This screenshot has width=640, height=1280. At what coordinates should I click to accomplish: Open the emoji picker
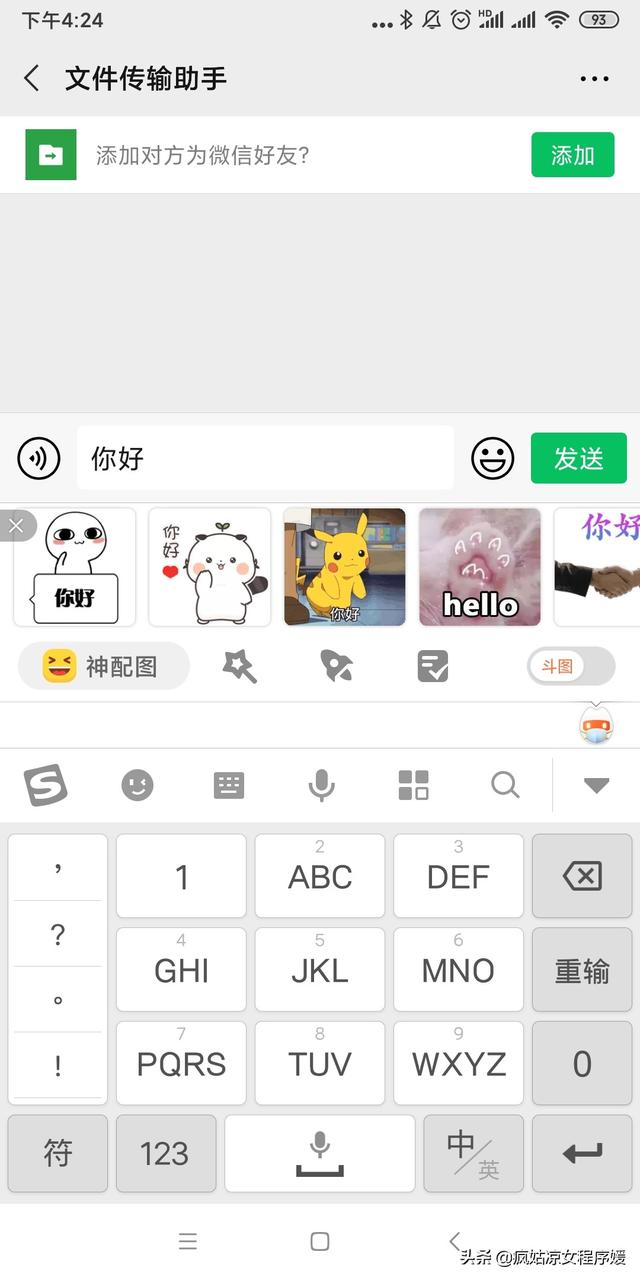tap(492, 459)
